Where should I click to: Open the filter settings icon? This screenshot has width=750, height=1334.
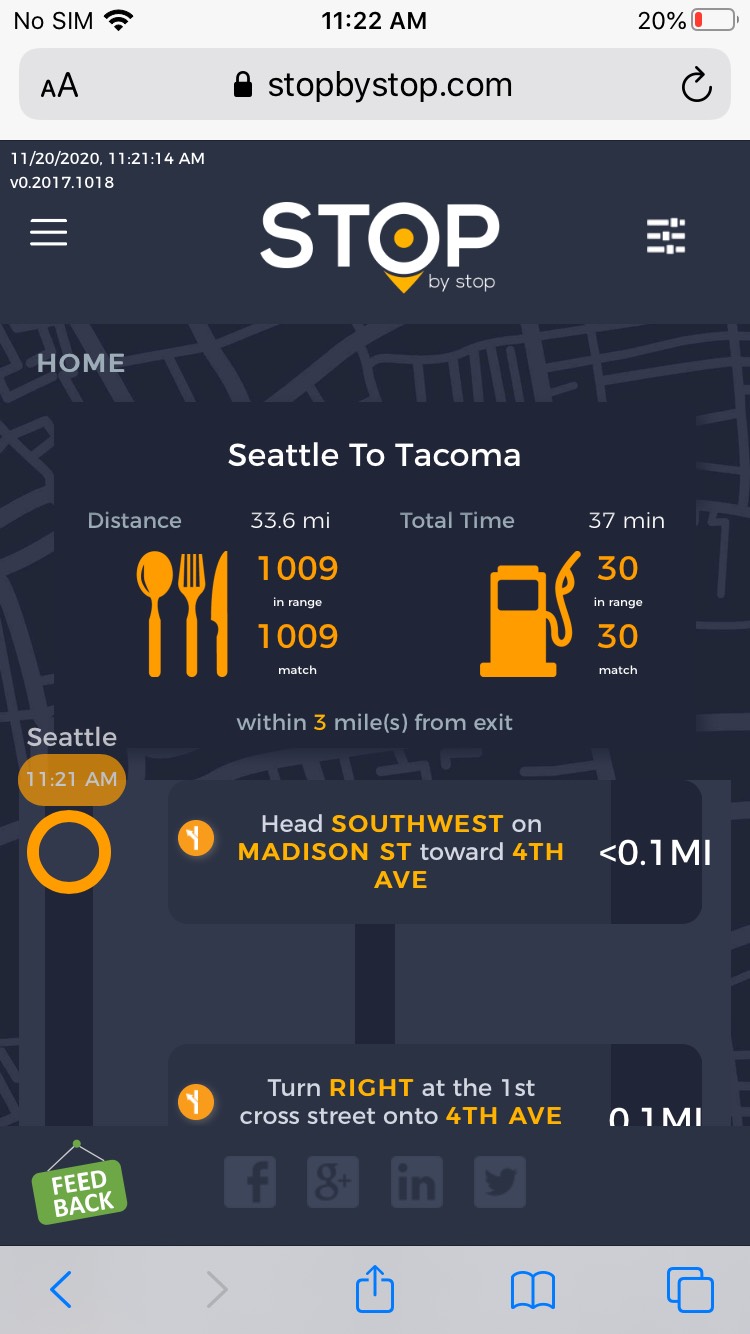[x=666, y=236]
